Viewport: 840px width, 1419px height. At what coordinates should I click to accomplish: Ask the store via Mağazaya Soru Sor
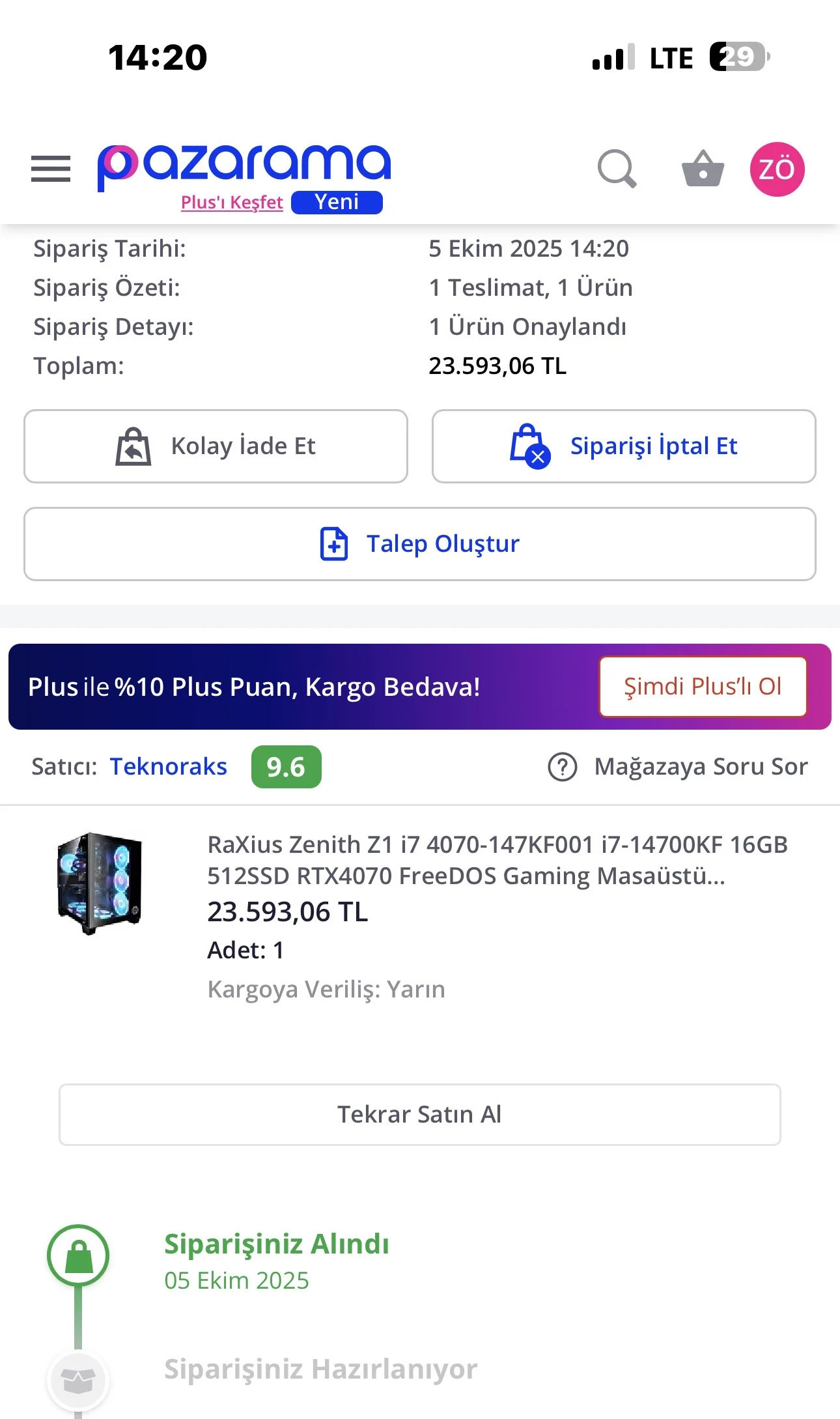click(678, 767)
